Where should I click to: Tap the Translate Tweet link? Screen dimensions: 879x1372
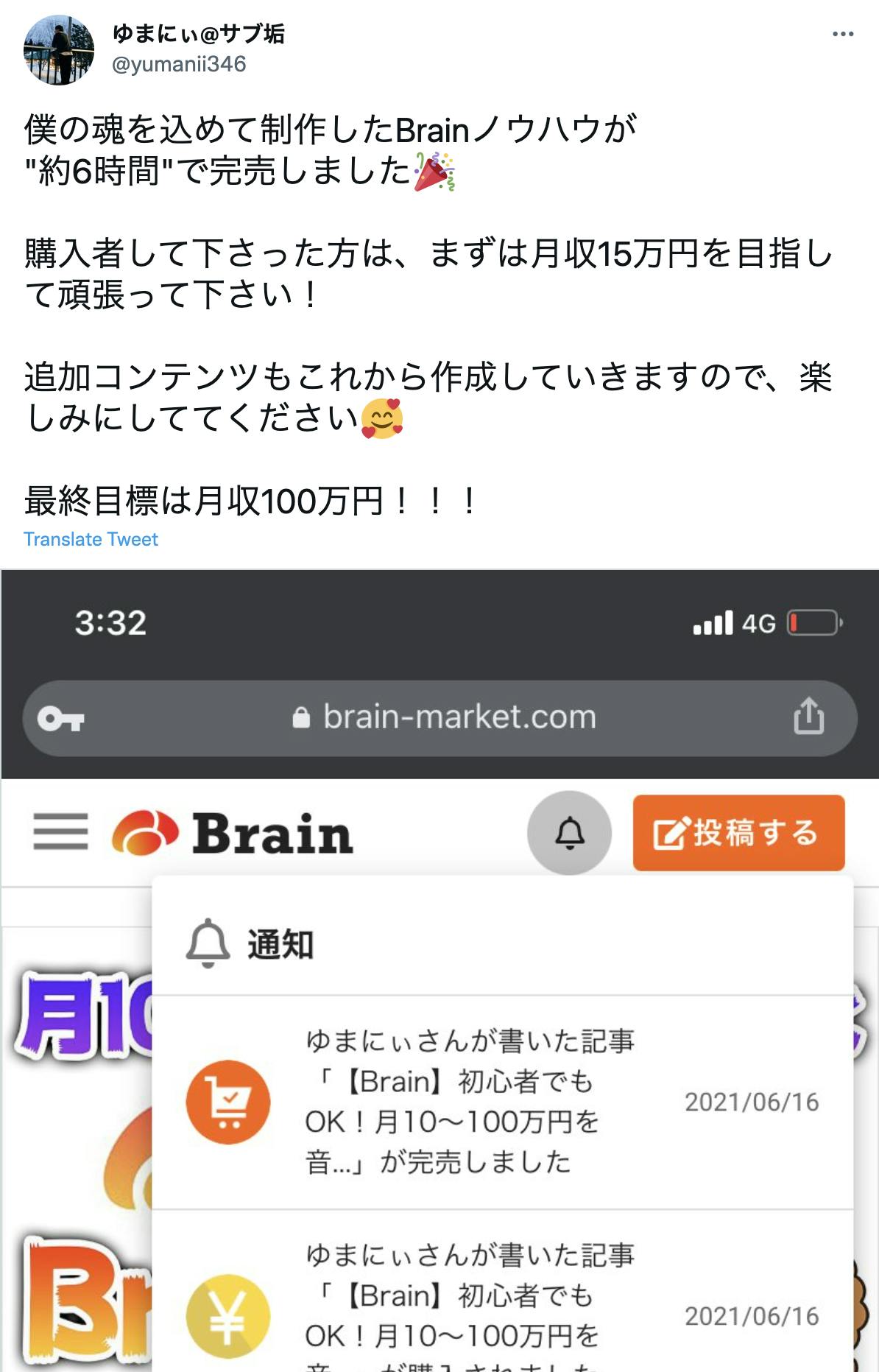point(91,539)
